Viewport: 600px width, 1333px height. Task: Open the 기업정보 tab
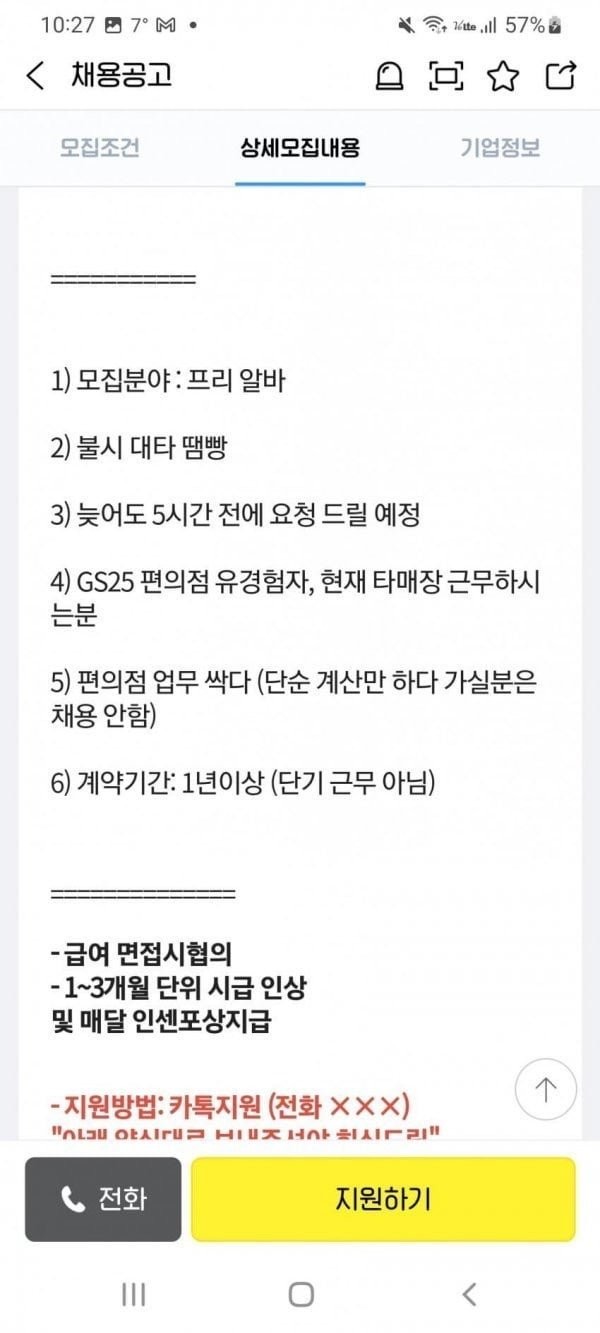[500, 148]
